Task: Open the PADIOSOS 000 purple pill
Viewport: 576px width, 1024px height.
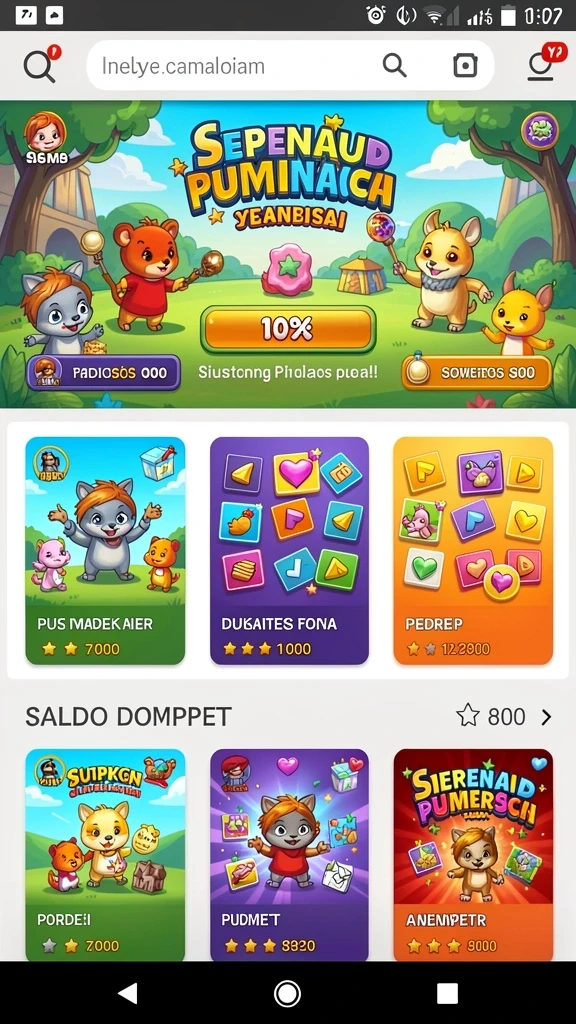Action: [103, 373]
